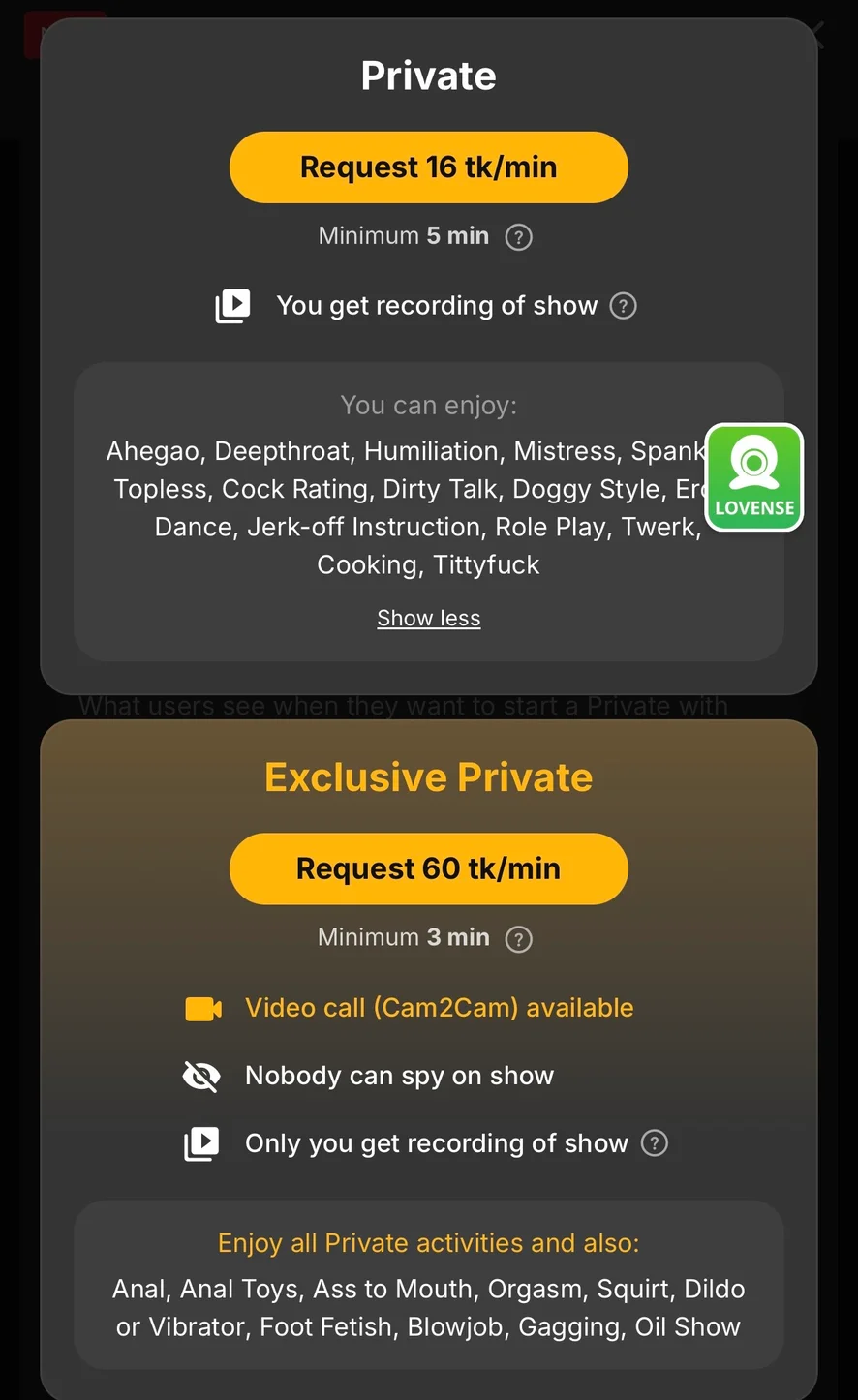Tap the Request 60 tk/min button

coord(428,868)
